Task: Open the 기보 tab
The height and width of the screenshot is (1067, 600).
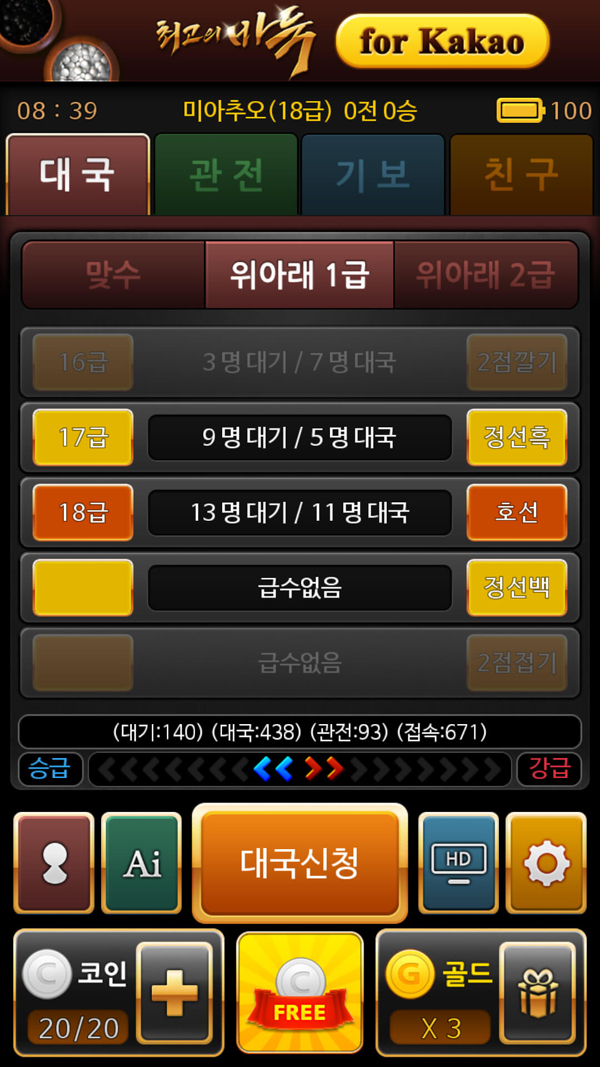Action: 373,175
